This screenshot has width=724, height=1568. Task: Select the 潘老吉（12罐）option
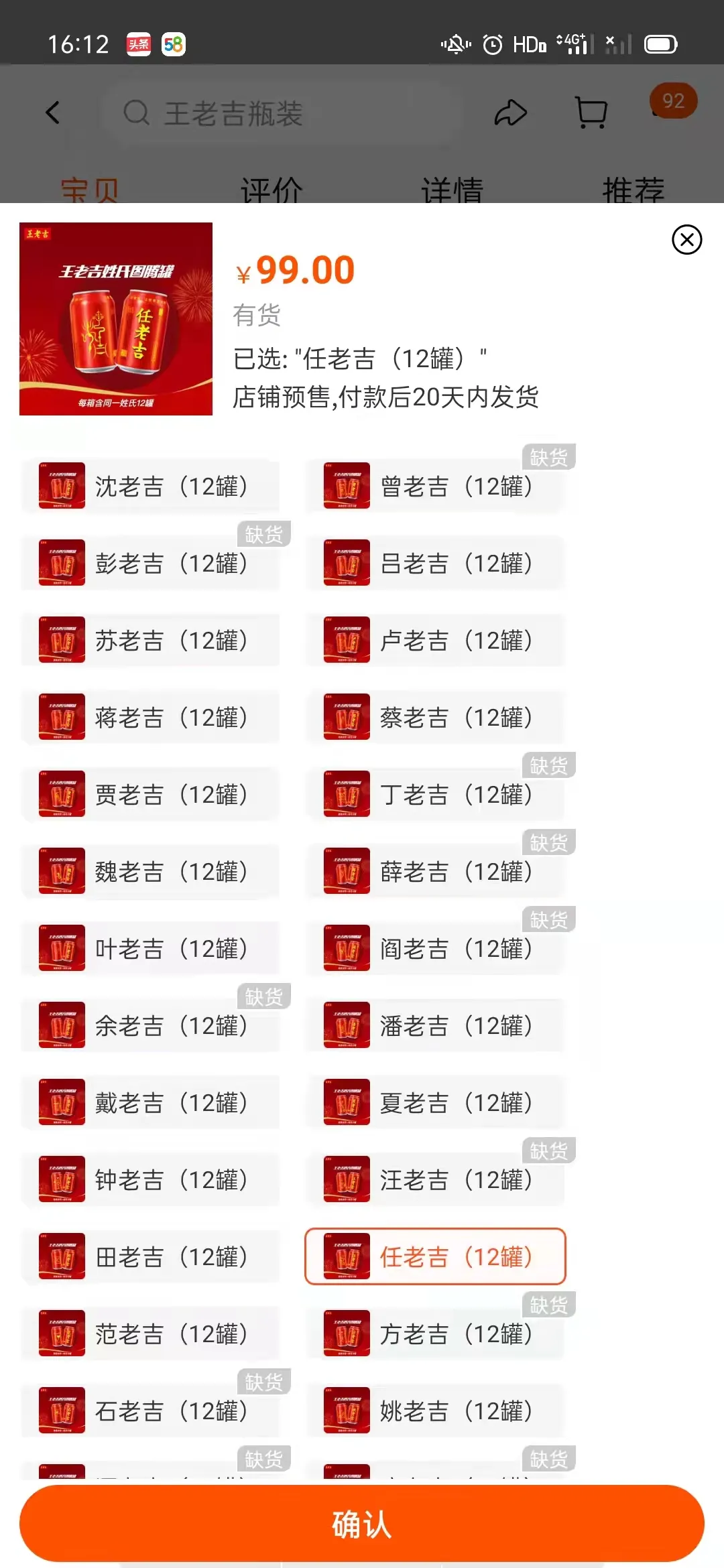point(436,1025)
